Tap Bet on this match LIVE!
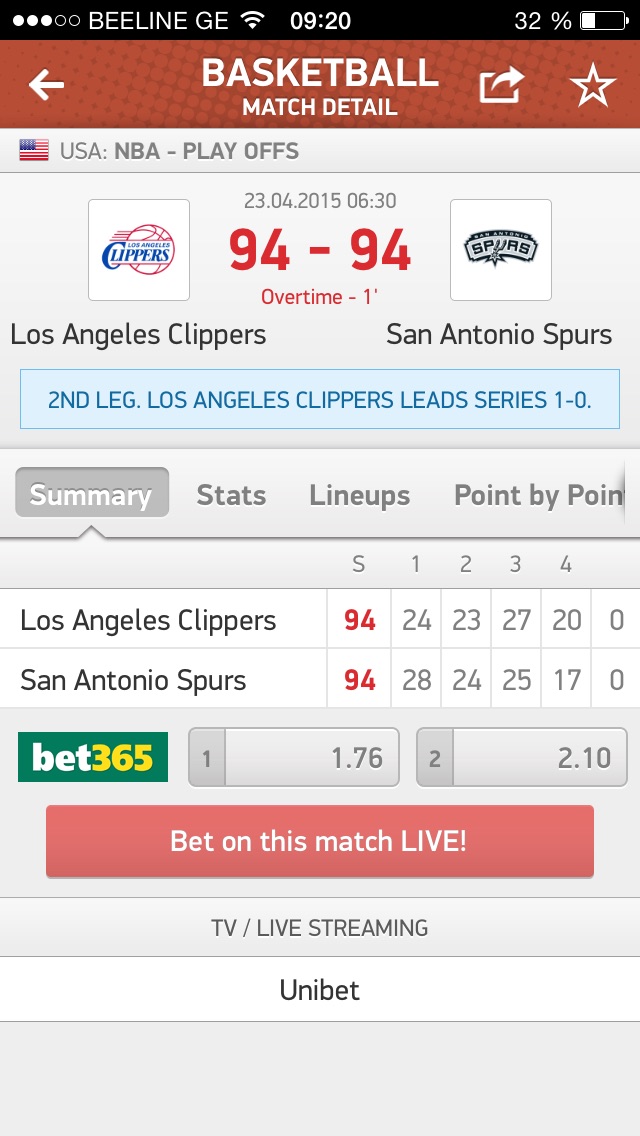The image size is (640, 1136). pyautogui.click(x=320, y=841)
